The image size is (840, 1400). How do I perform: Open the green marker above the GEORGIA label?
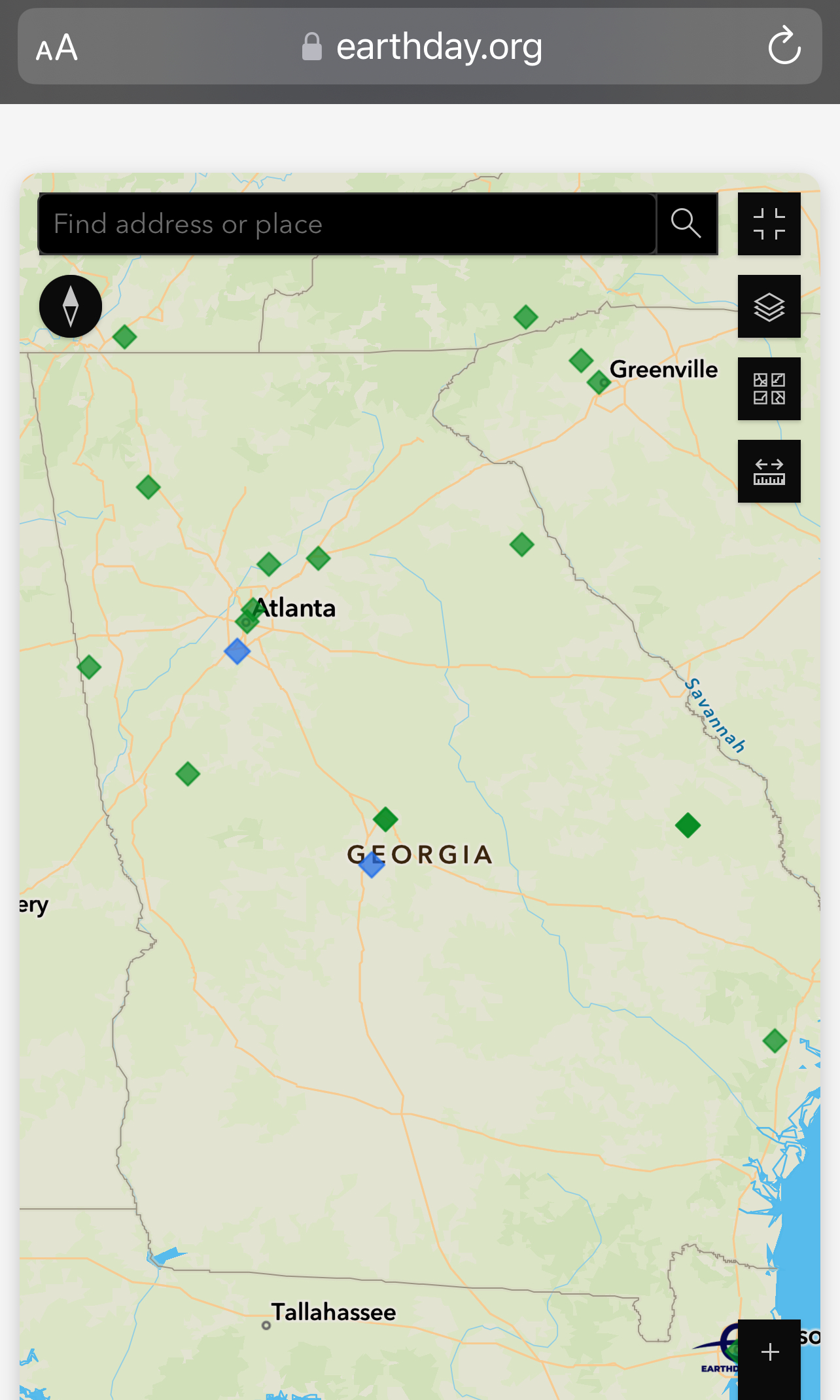pos(385,819)
